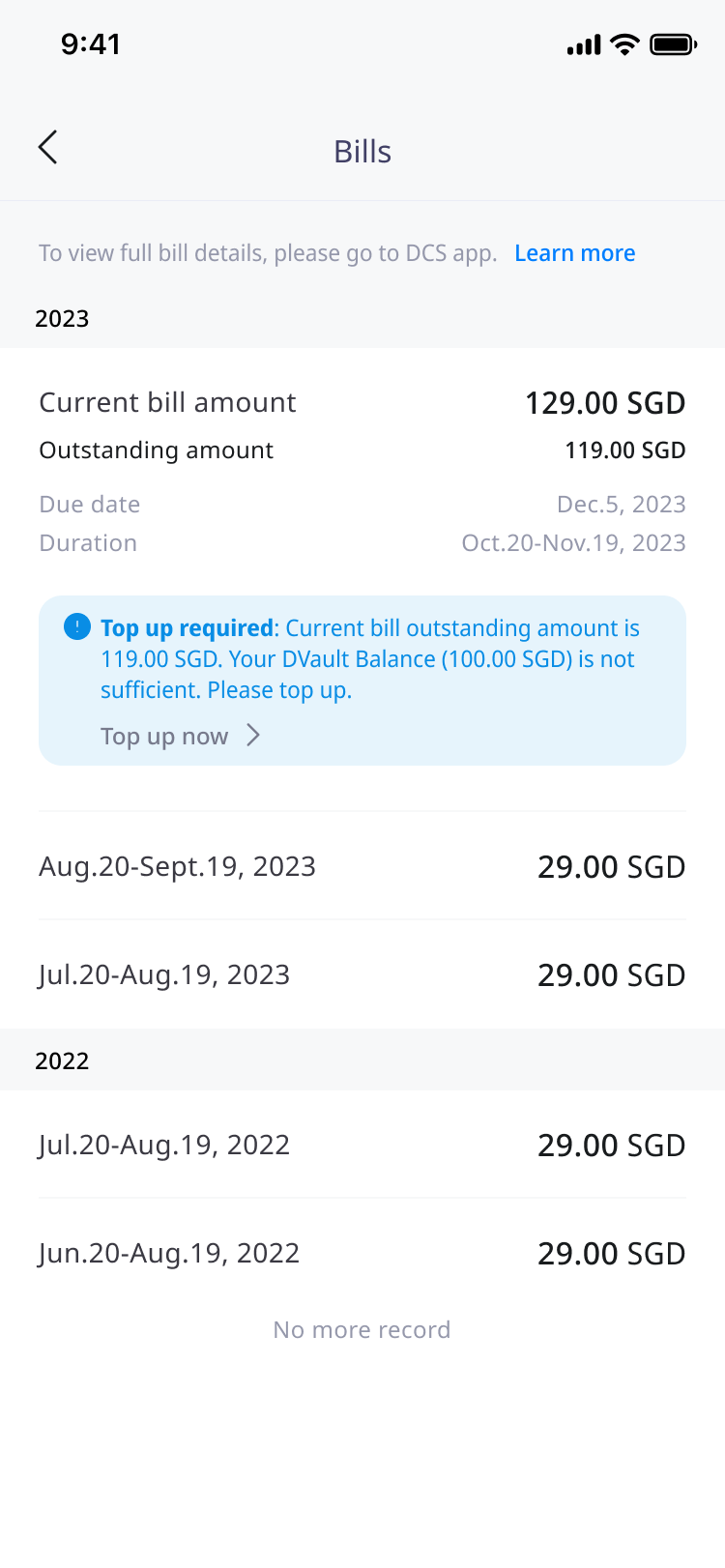Tap the Wi-Fi icon in the status bar
Screen dimensions: 725x1568
[623, 44]
